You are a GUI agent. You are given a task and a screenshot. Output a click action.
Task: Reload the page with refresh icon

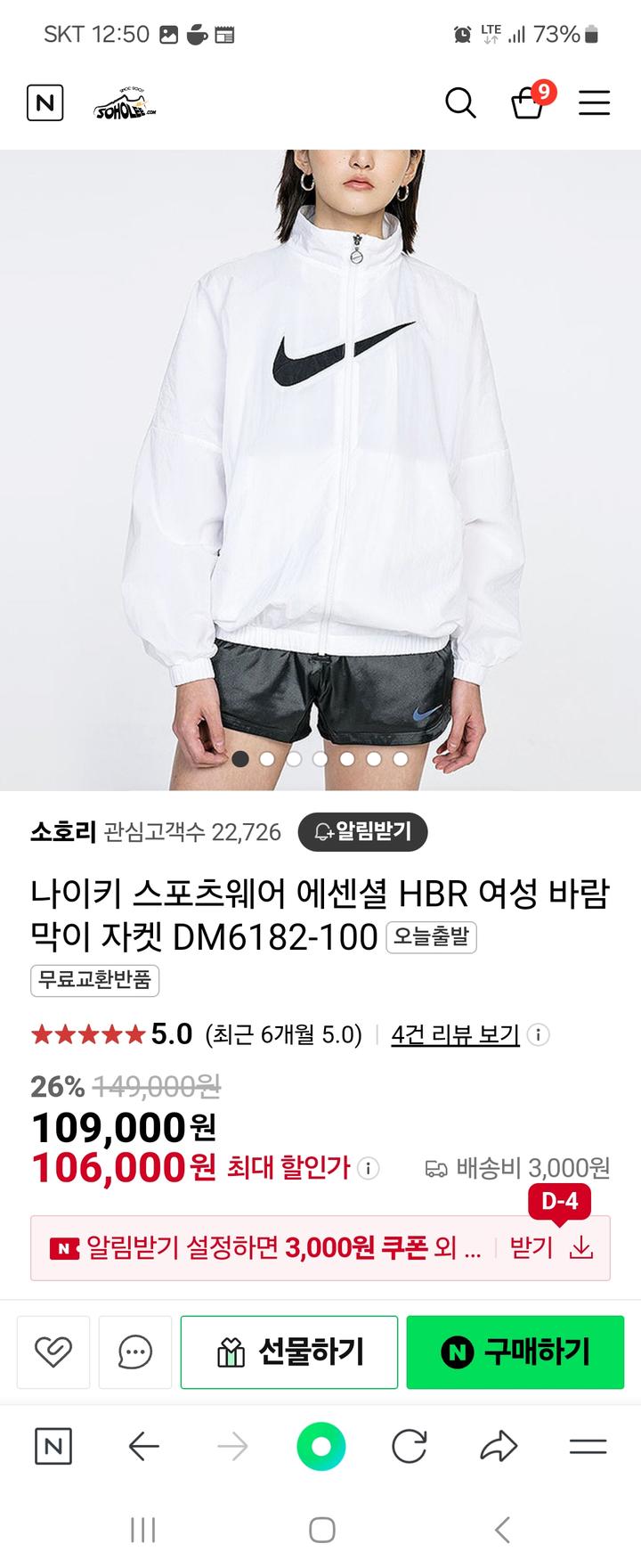[410, 1448]
